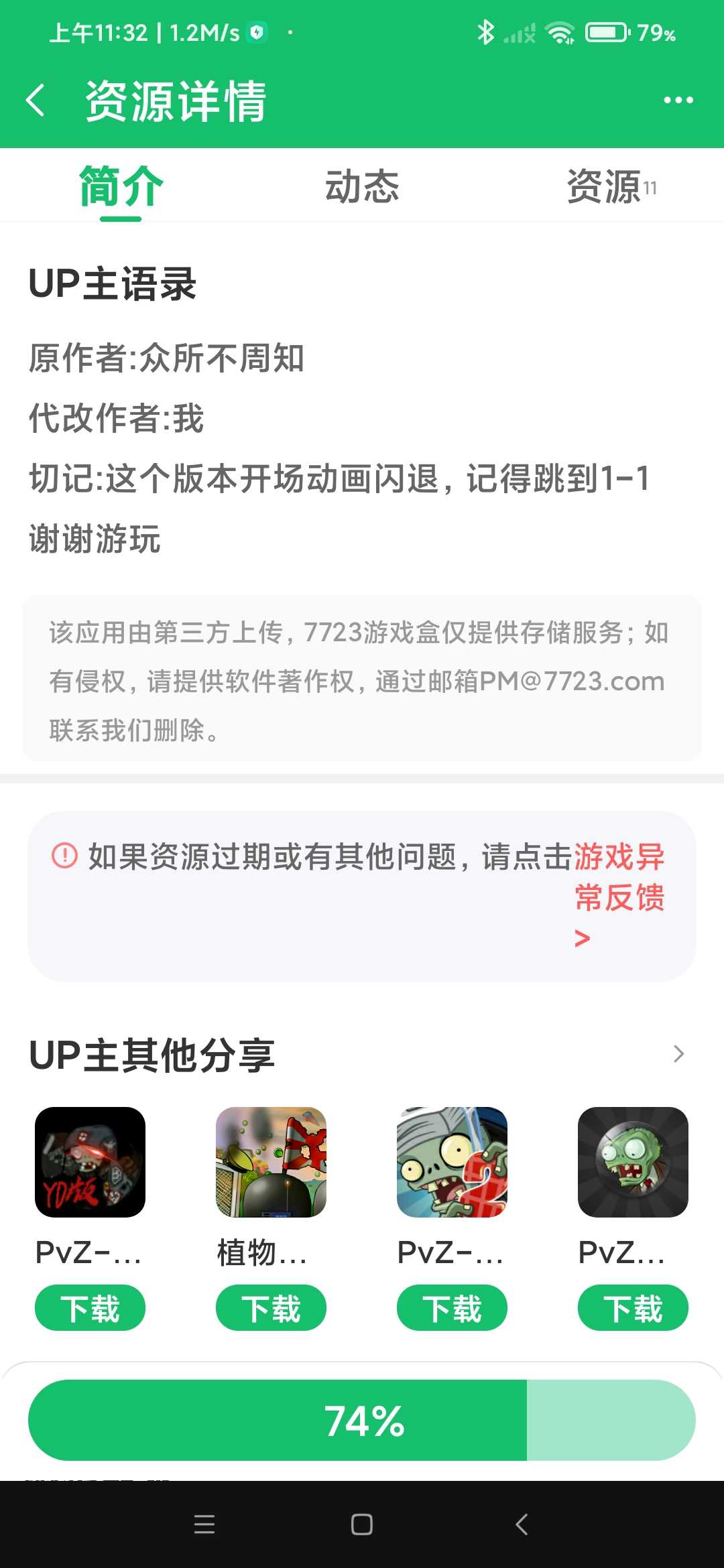Go to the system home screen

[x=362, y=1524]
